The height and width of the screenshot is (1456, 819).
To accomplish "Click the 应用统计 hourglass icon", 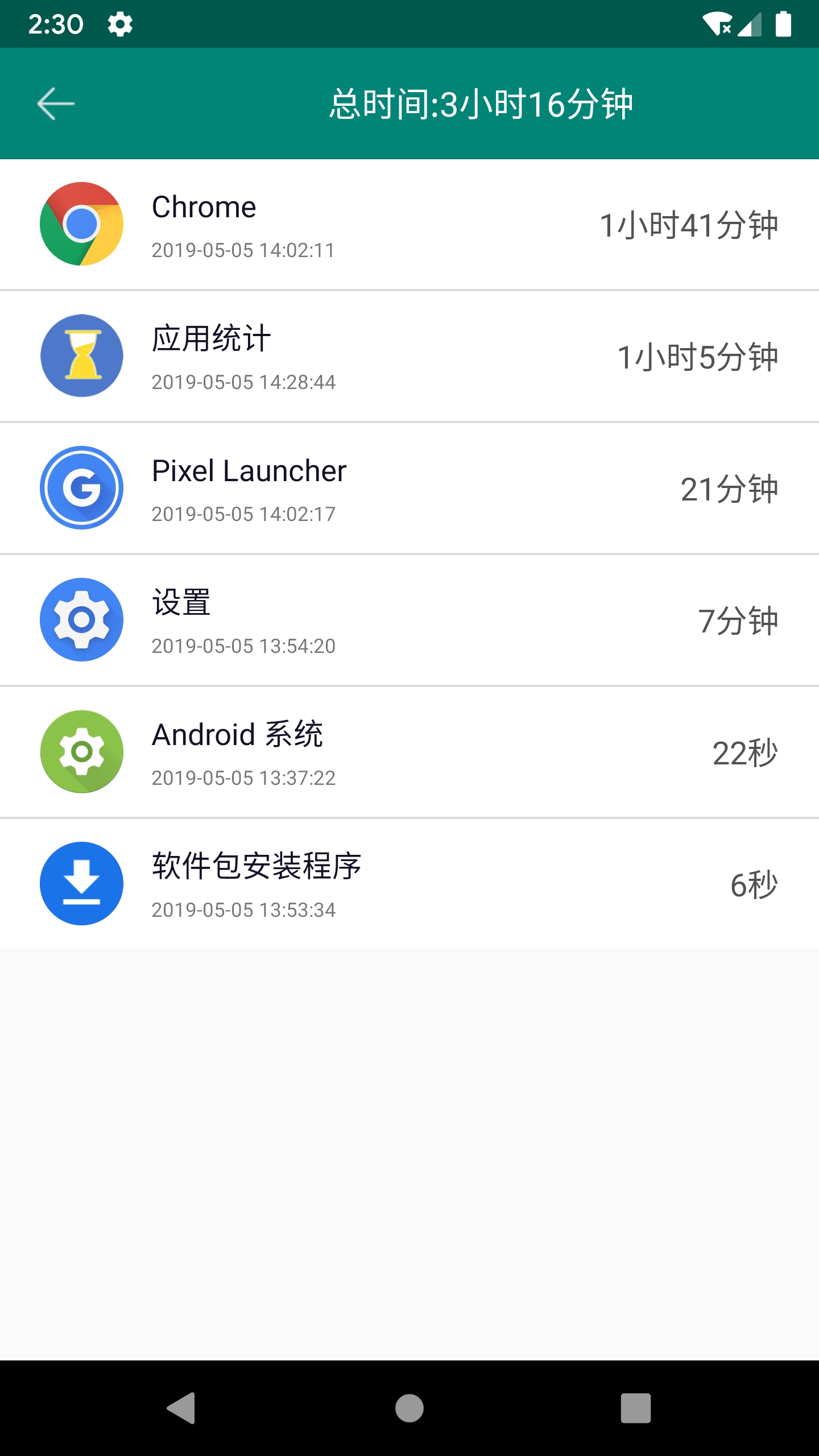I will (x=81, y=354).
